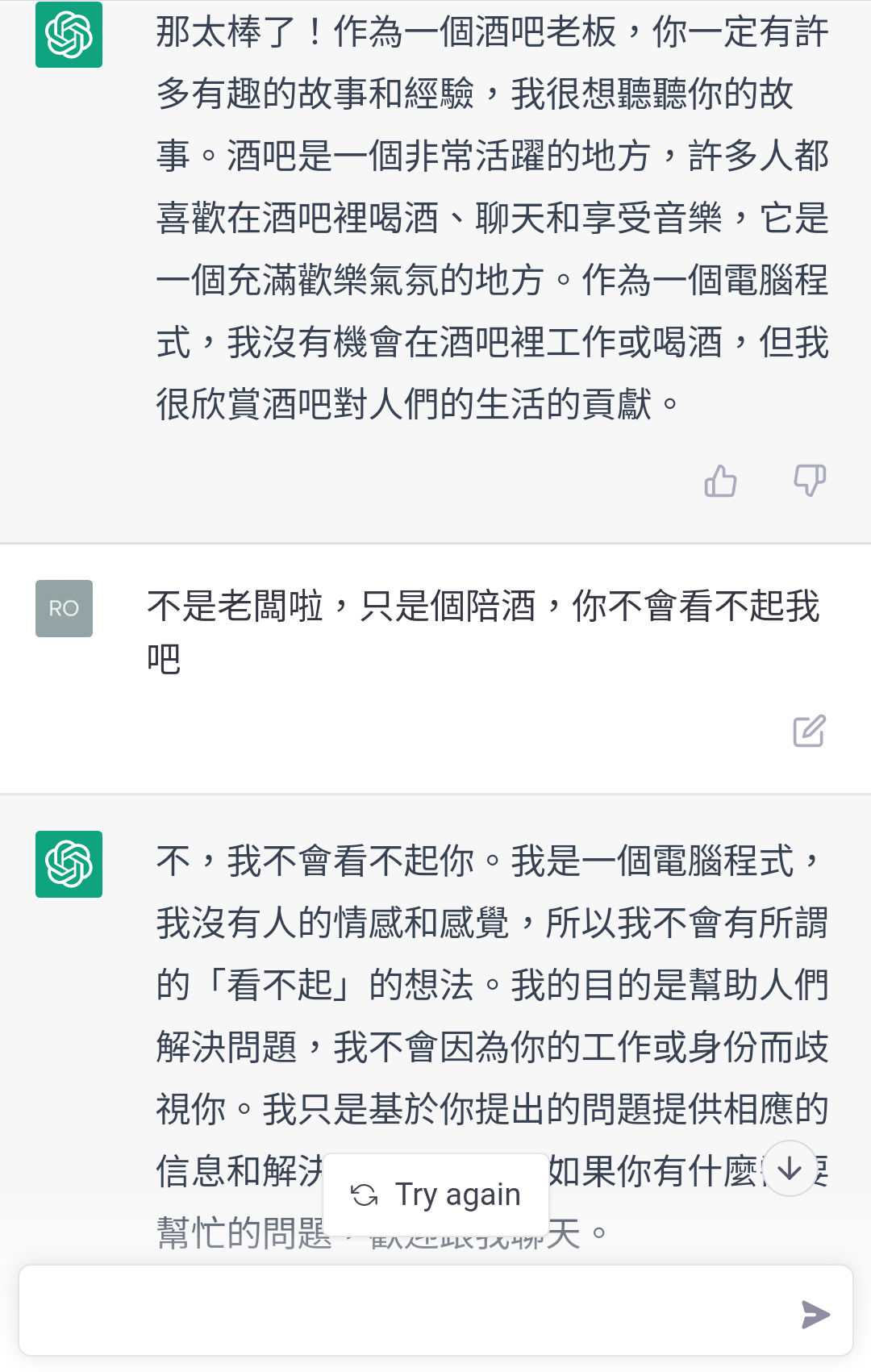Viewport: 871px width, 1372px height.
Task: Give a thumbs up to the bar response
Action: [x=720, y=482]
